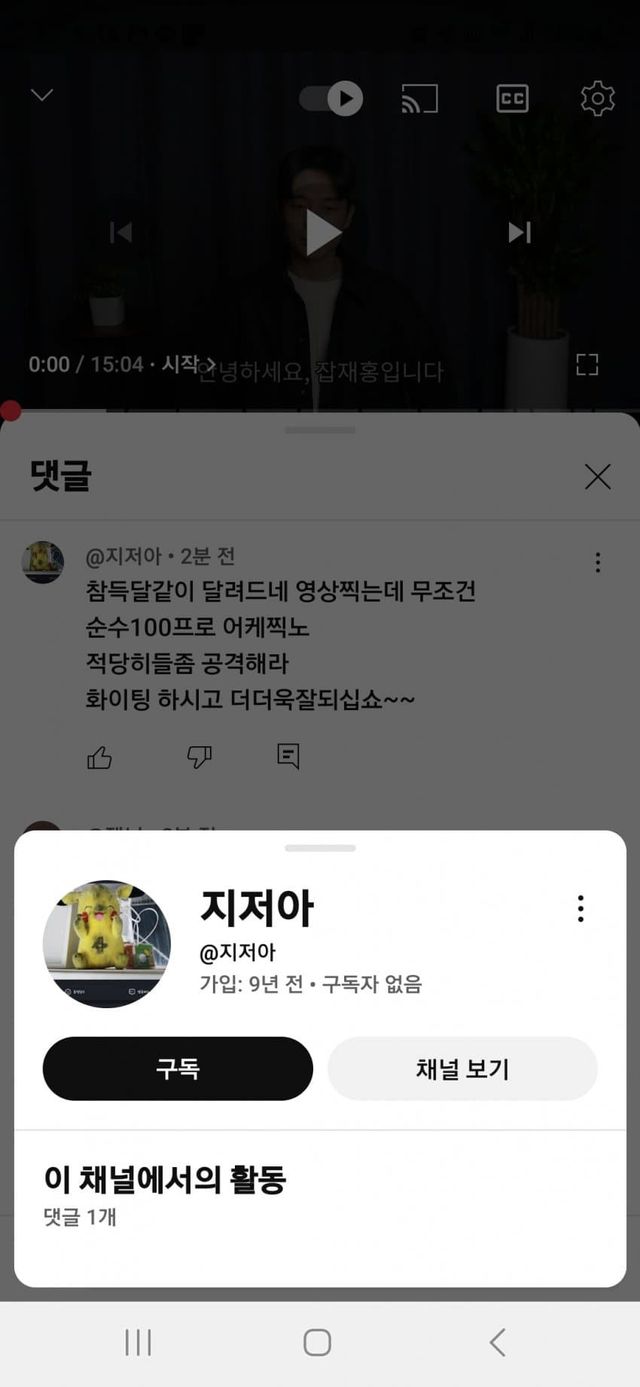Viewport: 640px width, 1387px height.
Task: Open more options for @지저아's comment
Action: (597, 562)
